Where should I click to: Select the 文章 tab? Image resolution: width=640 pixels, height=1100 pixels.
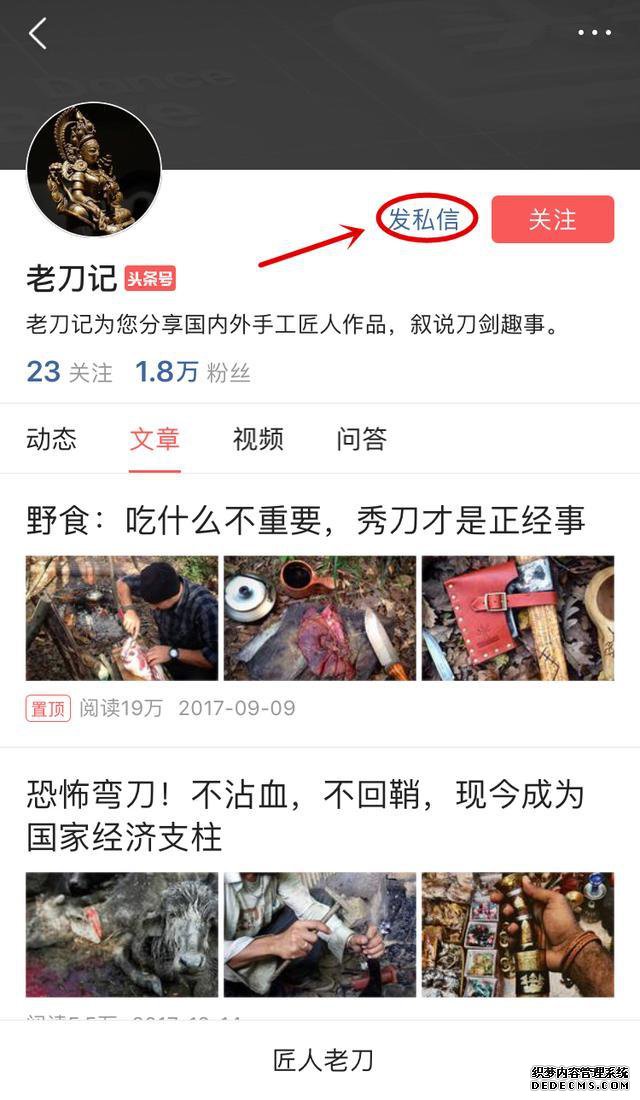click(154, 439)
